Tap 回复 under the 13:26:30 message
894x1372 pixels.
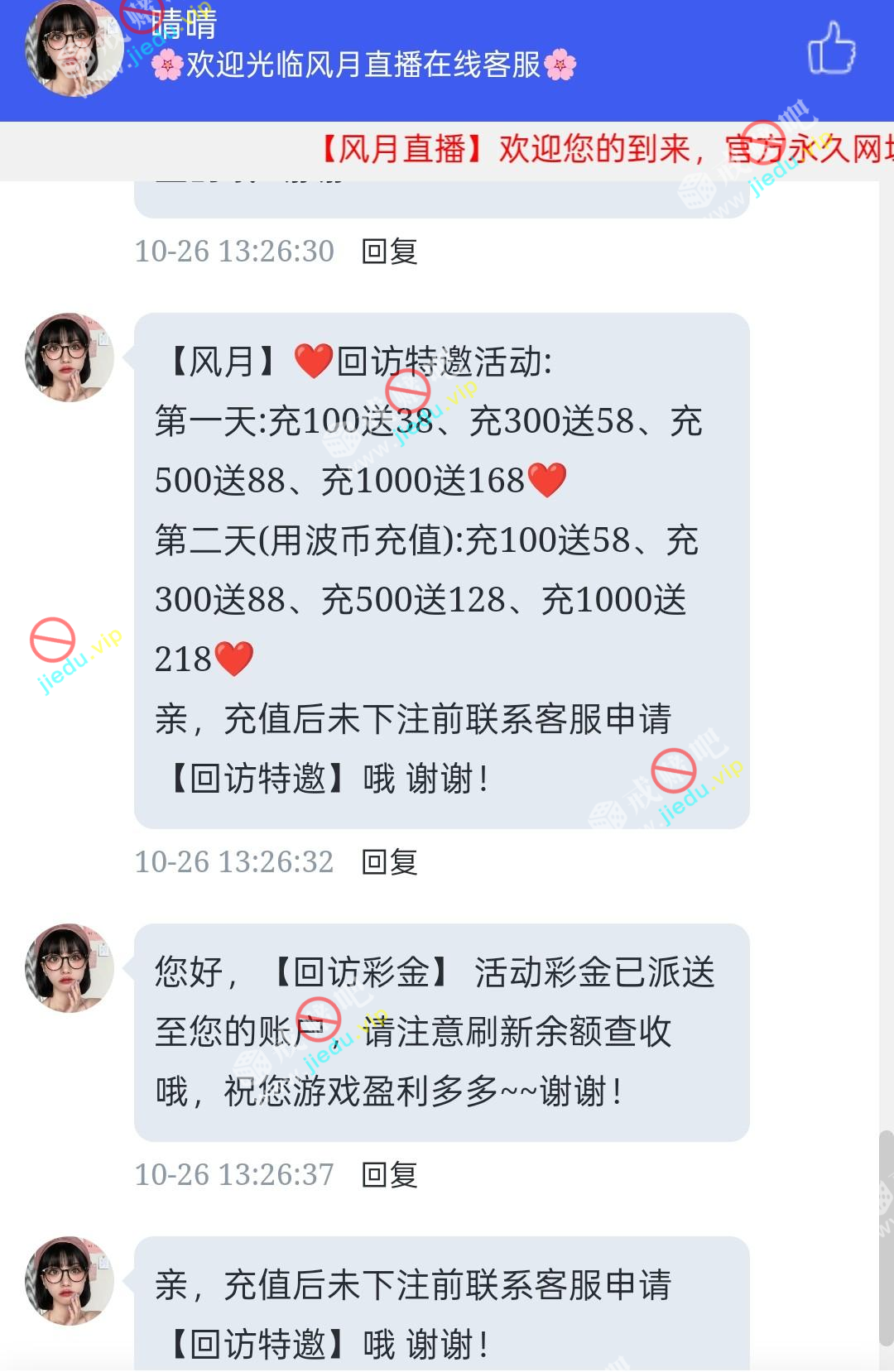tap(390, 252)
